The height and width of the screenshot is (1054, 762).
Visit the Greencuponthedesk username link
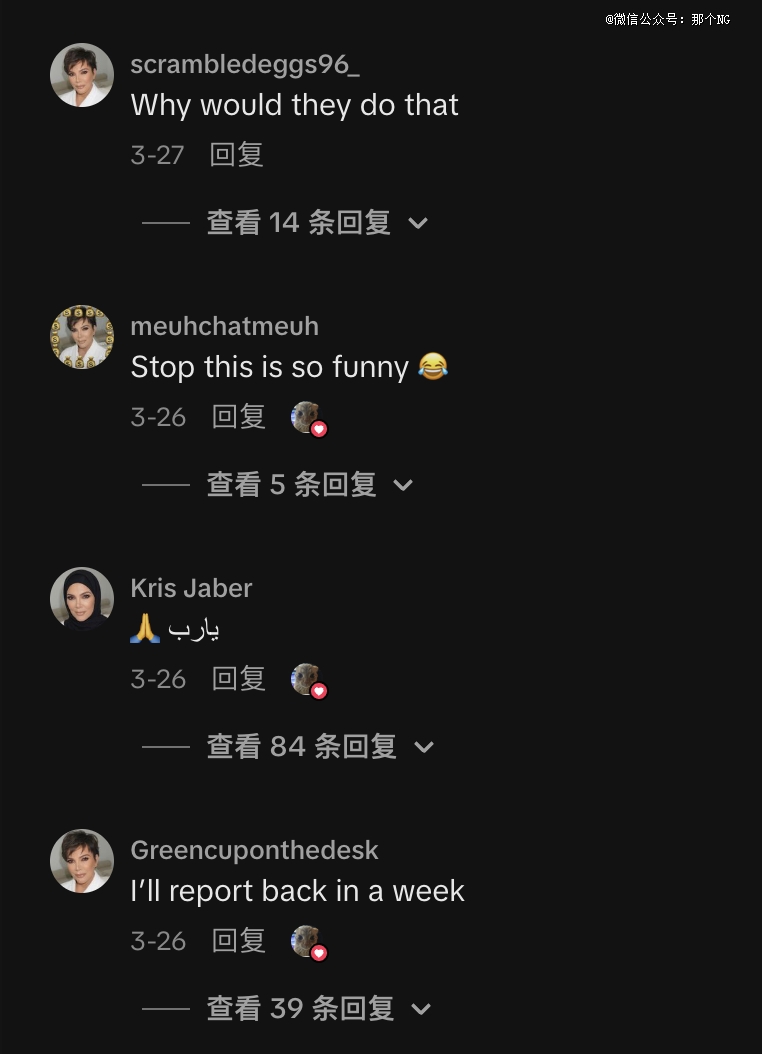coord(254,850)
